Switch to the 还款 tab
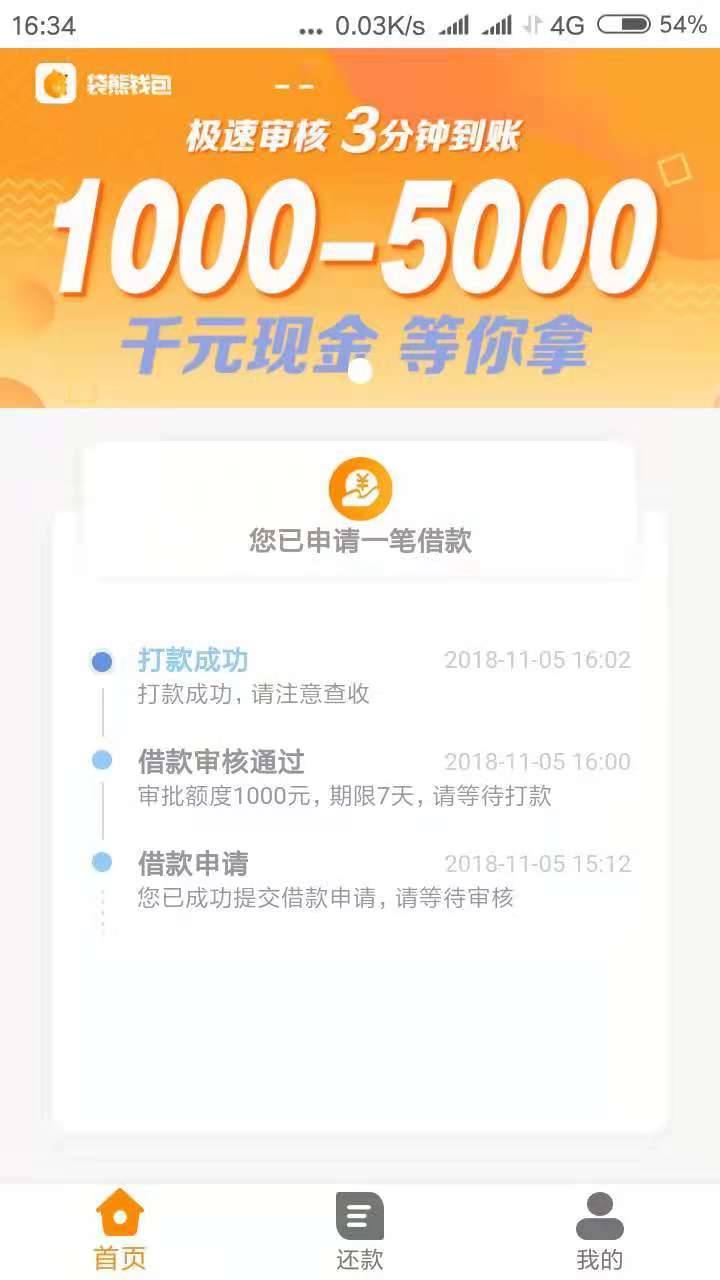Screen dimensions: 720x1280 point(360,1232)
